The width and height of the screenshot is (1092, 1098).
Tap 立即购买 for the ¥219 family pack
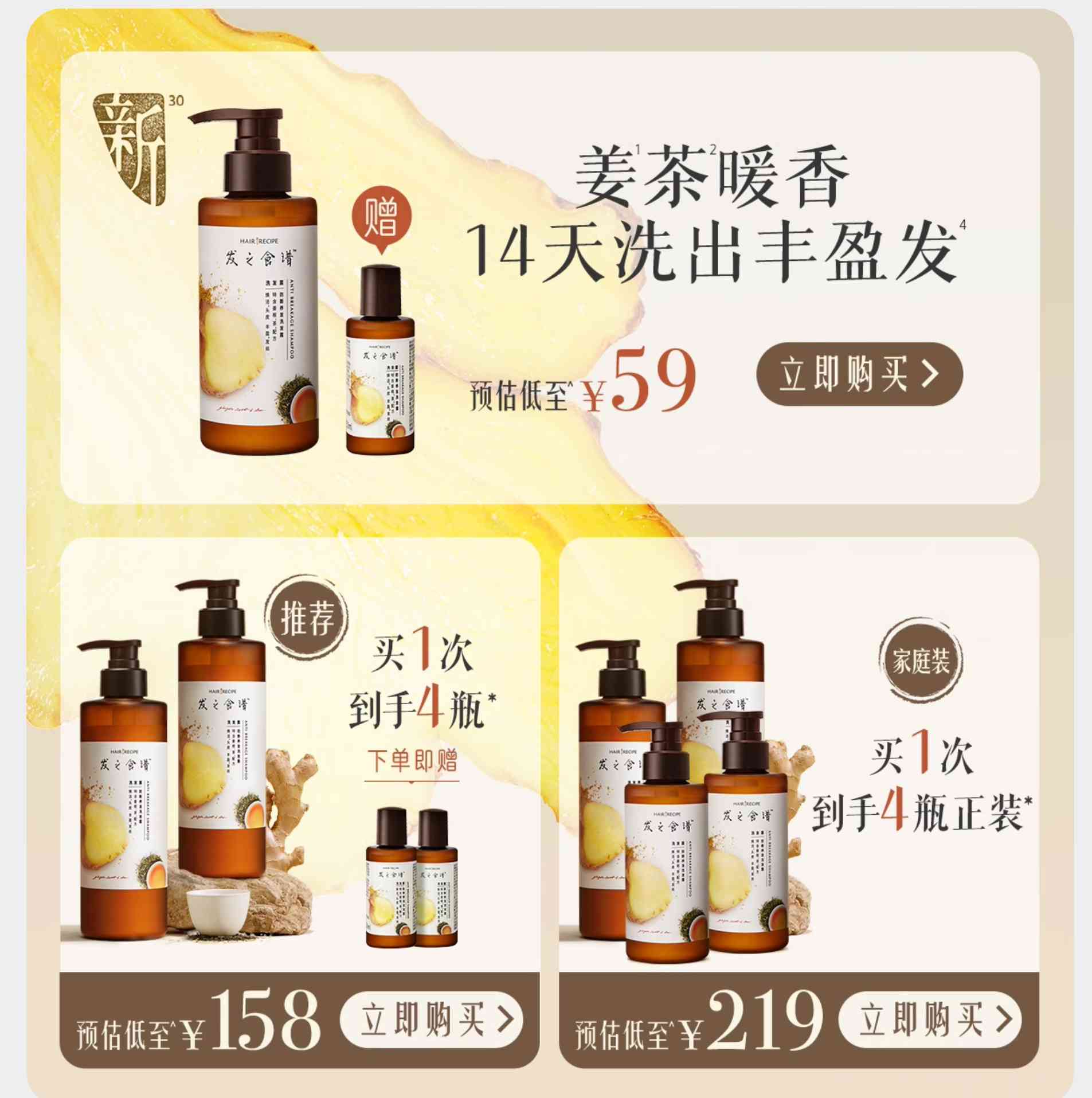[x=930, y=1019]
